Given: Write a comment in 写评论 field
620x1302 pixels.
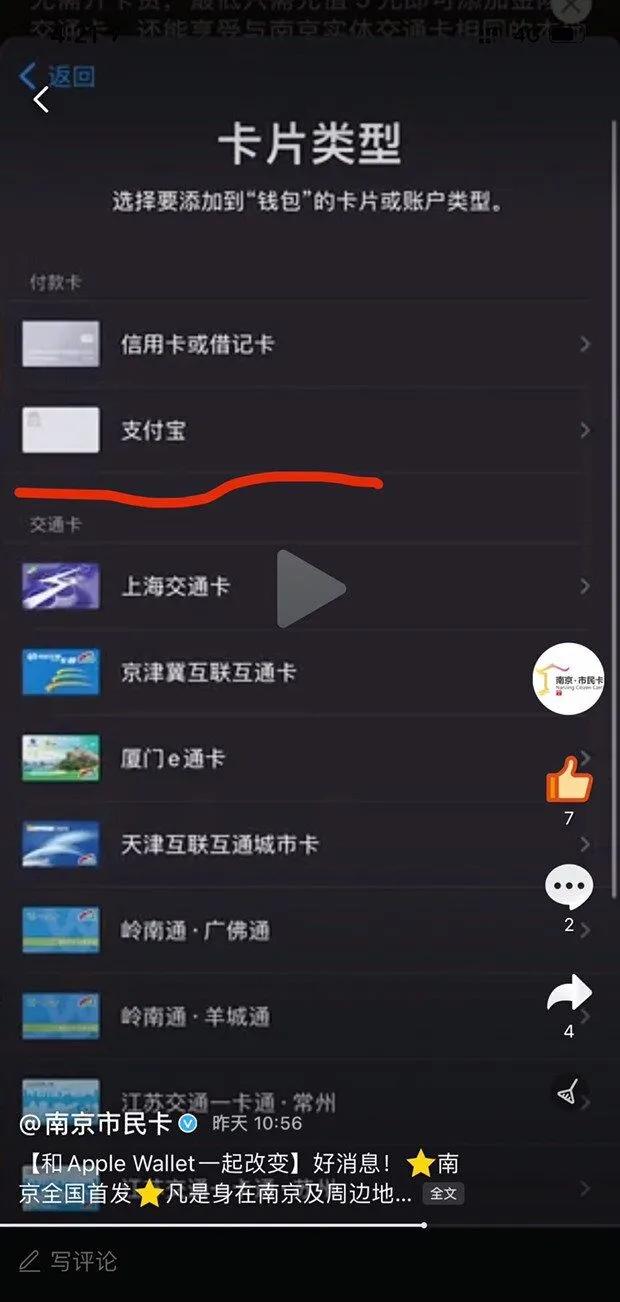Looking at the screenshot, I should (x=84, y=1262).
